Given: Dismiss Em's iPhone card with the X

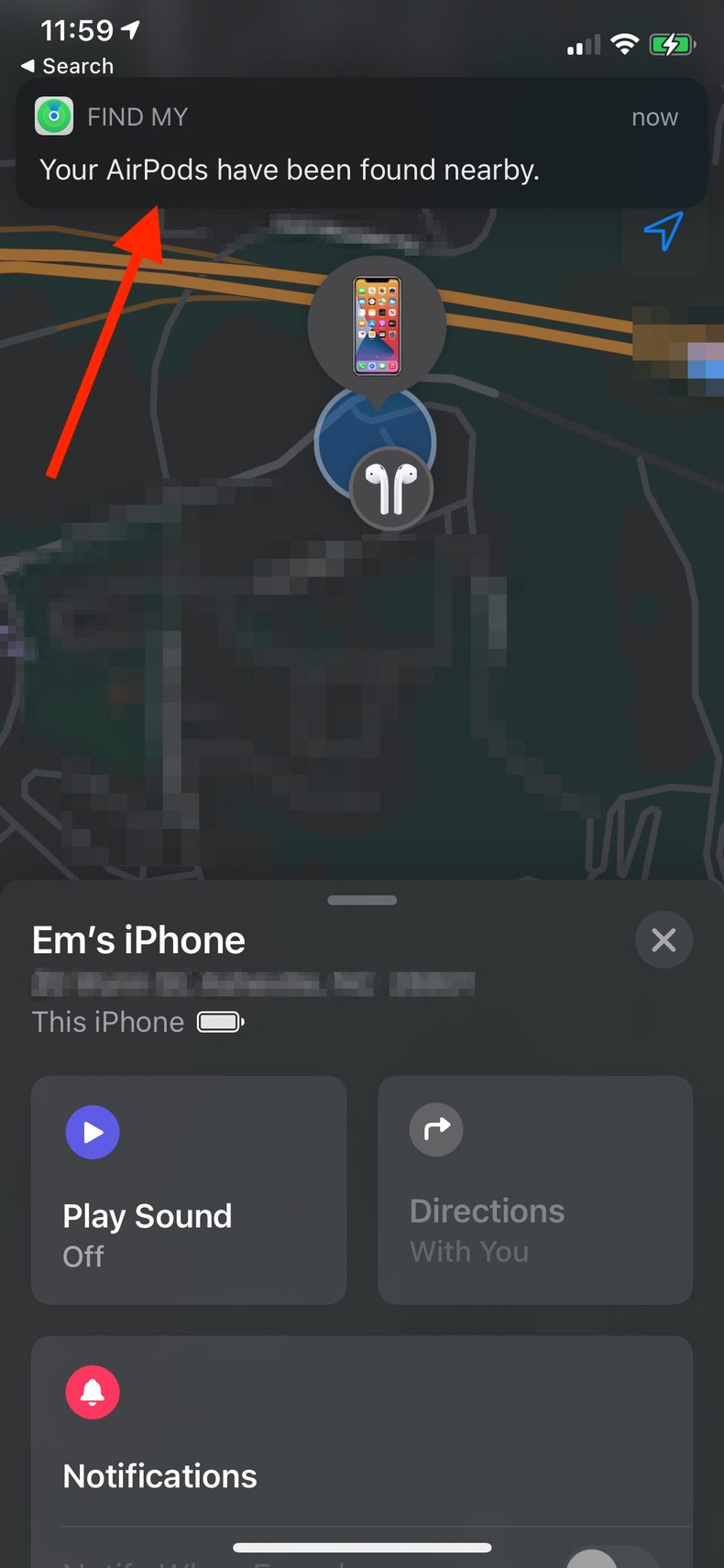Looking at the screenshot, I should click(x=664, y=939).
